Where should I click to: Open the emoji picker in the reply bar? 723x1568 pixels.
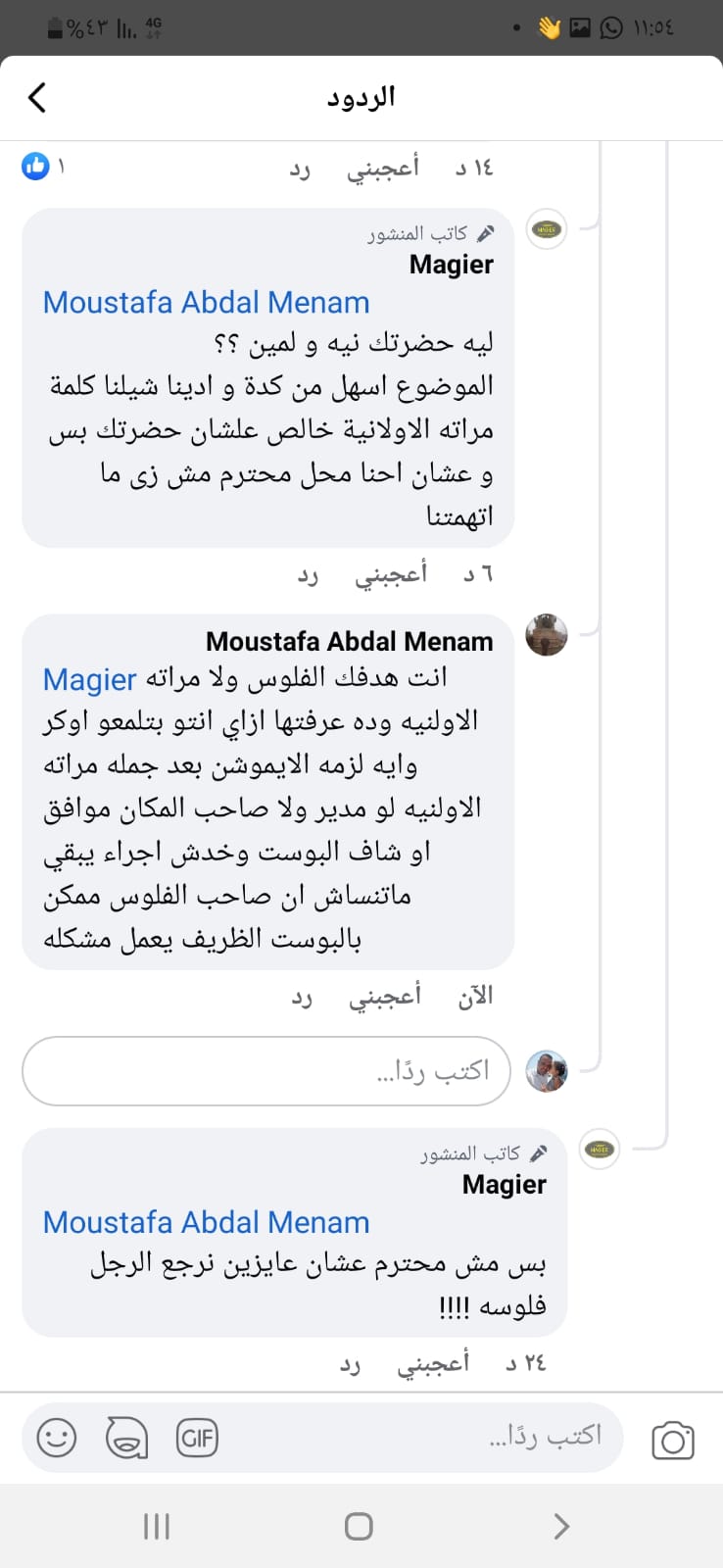pos(56,1438)
